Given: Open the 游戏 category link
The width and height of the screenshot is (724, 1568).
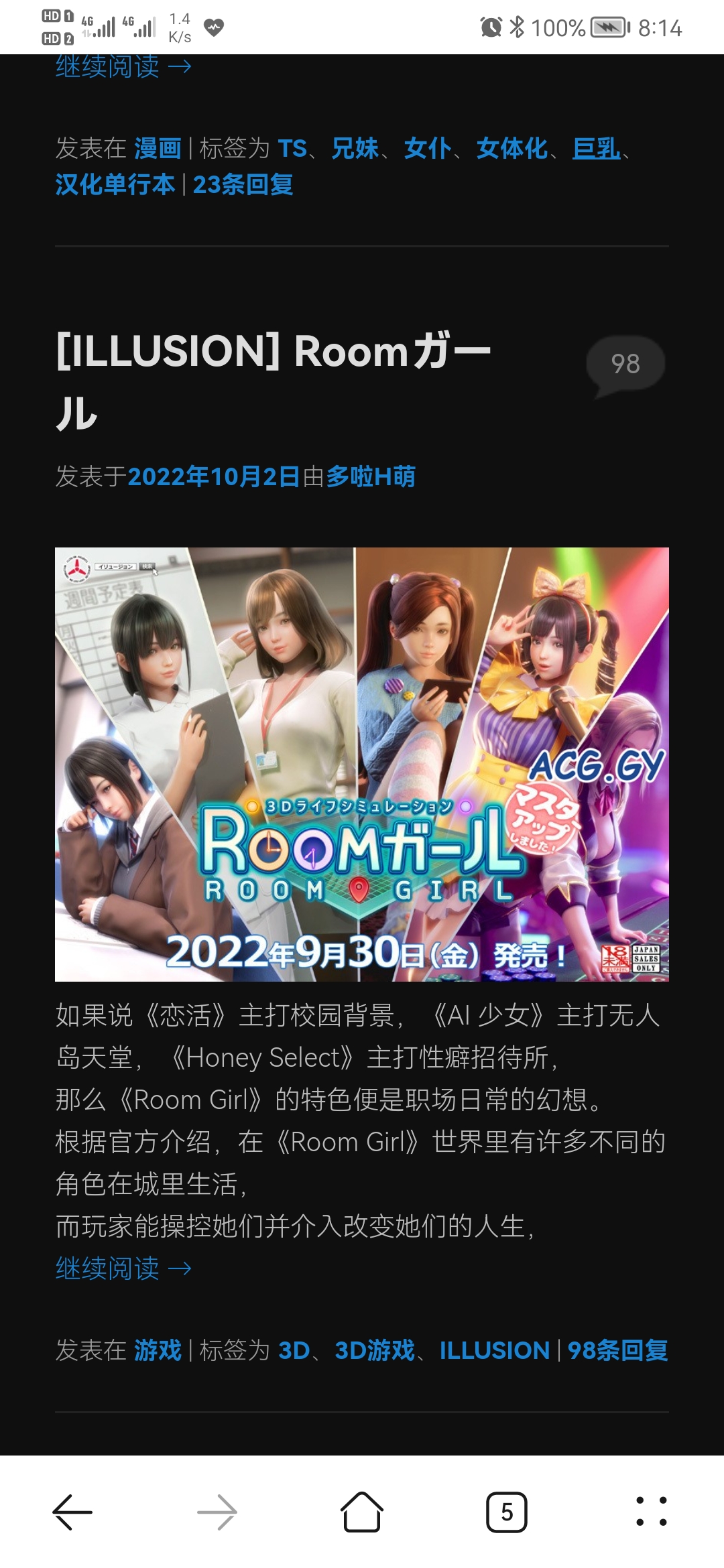Looking at the screenshot, I should tap(158, 1350).
